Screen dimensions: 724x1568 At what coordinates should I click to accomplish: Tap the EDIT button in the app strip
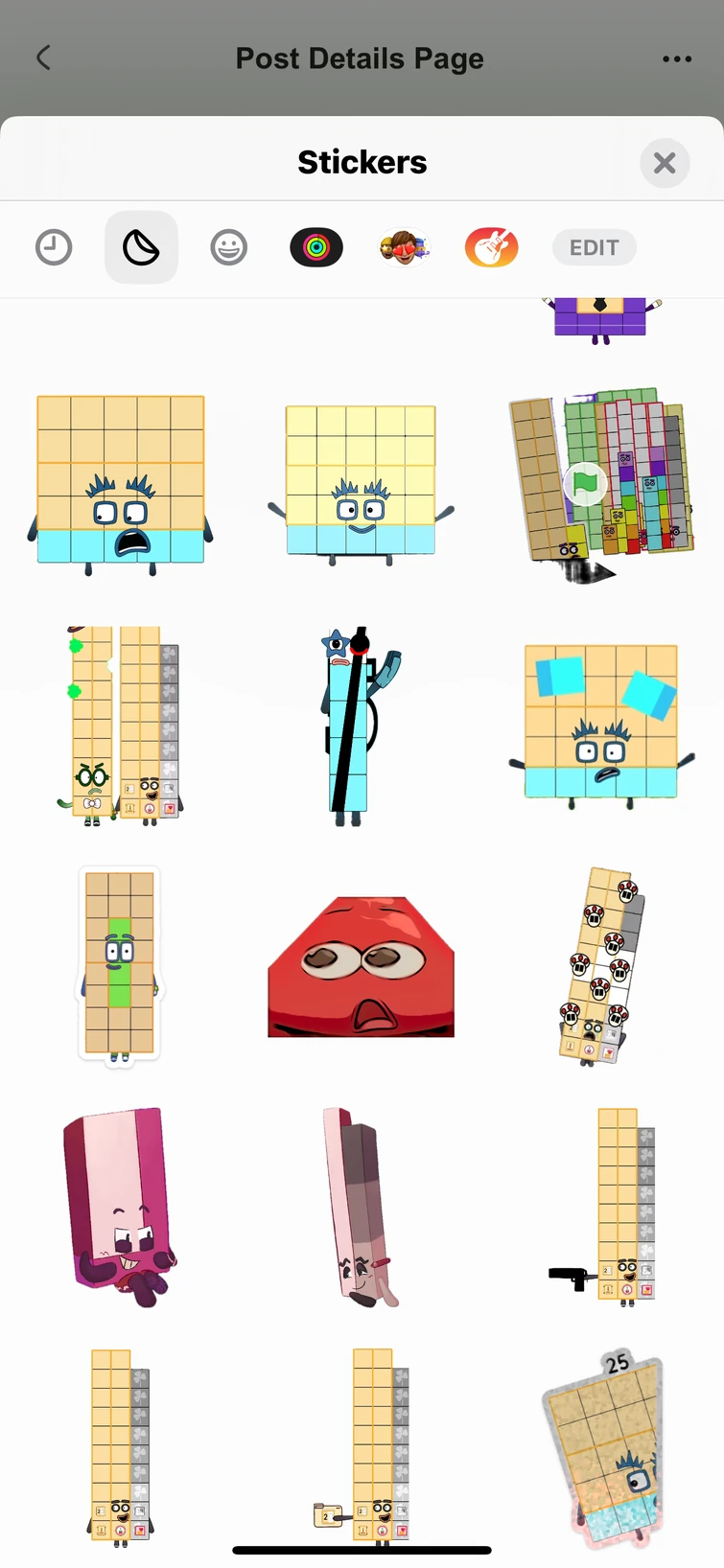(x=594, y=247)
